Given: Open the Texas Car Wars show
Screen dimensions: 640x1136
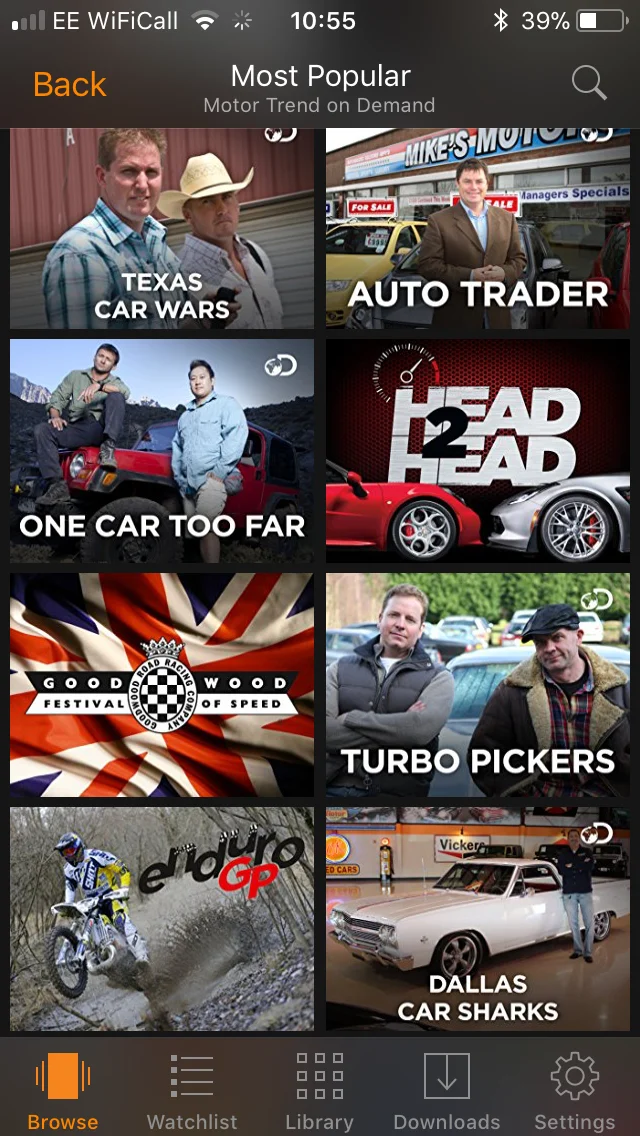Looking at the screenshot, I should point(162,229).
